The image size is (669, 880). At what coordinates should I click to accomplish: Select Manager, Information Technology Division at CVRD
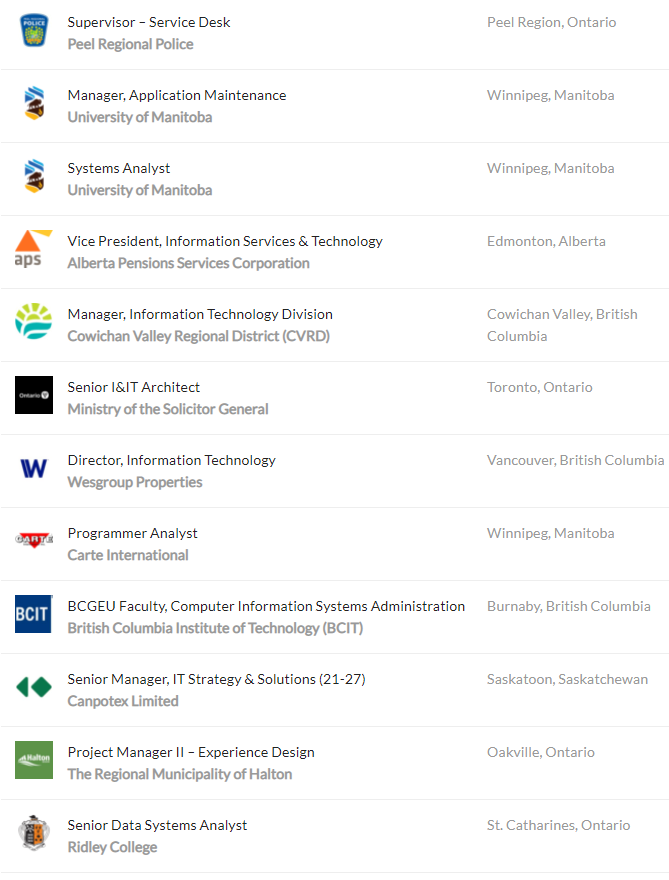click(x=200, y=314)
